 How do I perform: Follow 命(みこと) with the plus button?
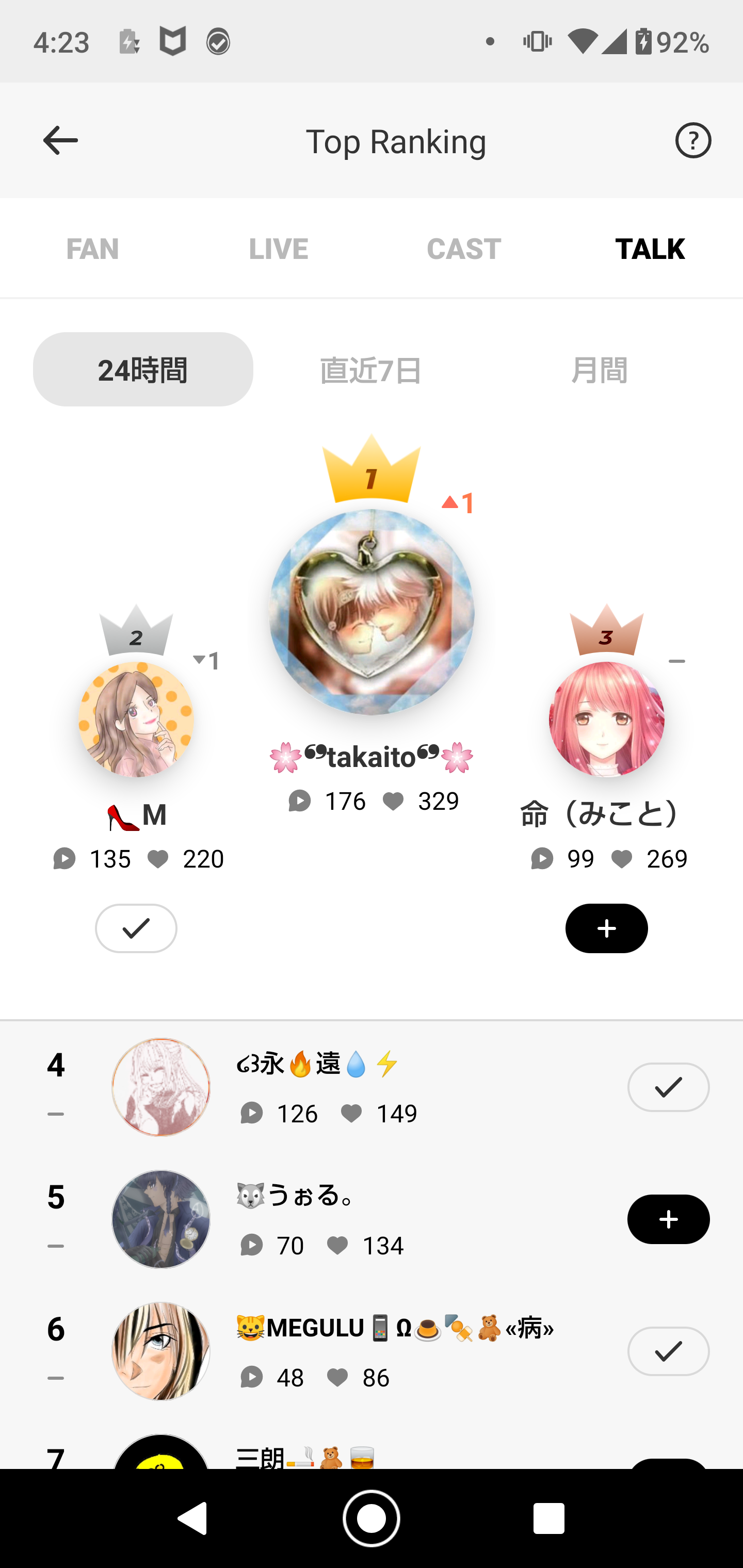606,928
